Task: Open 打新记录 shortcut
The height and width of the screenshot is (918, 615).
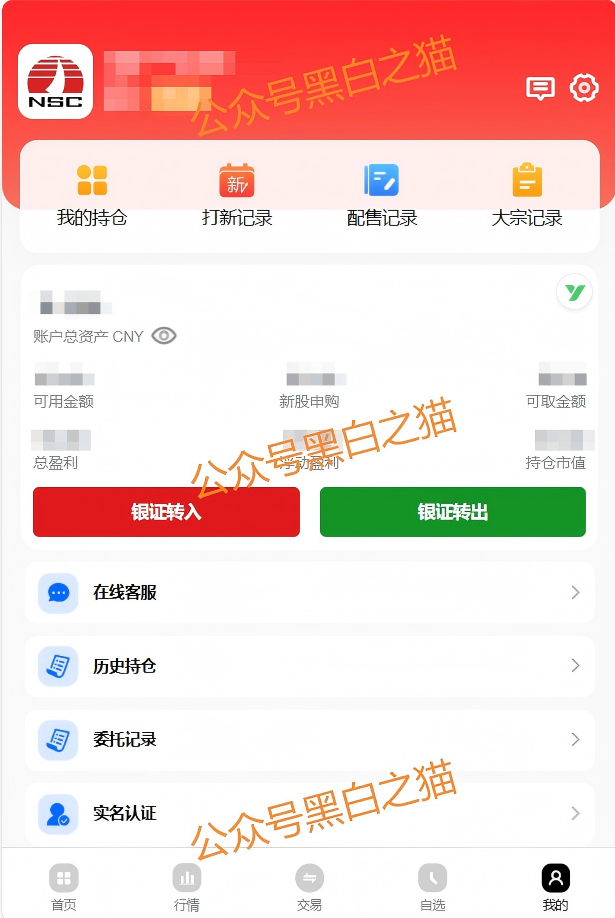Action: pos(237,196)
